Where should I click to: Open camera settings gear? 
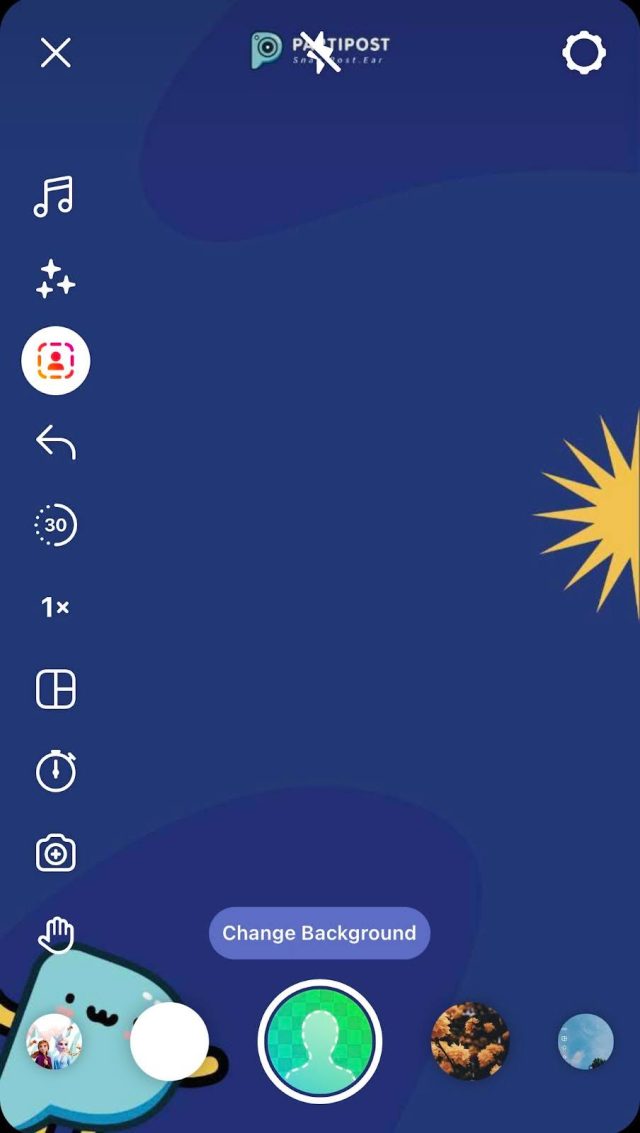tap(584, 52)
